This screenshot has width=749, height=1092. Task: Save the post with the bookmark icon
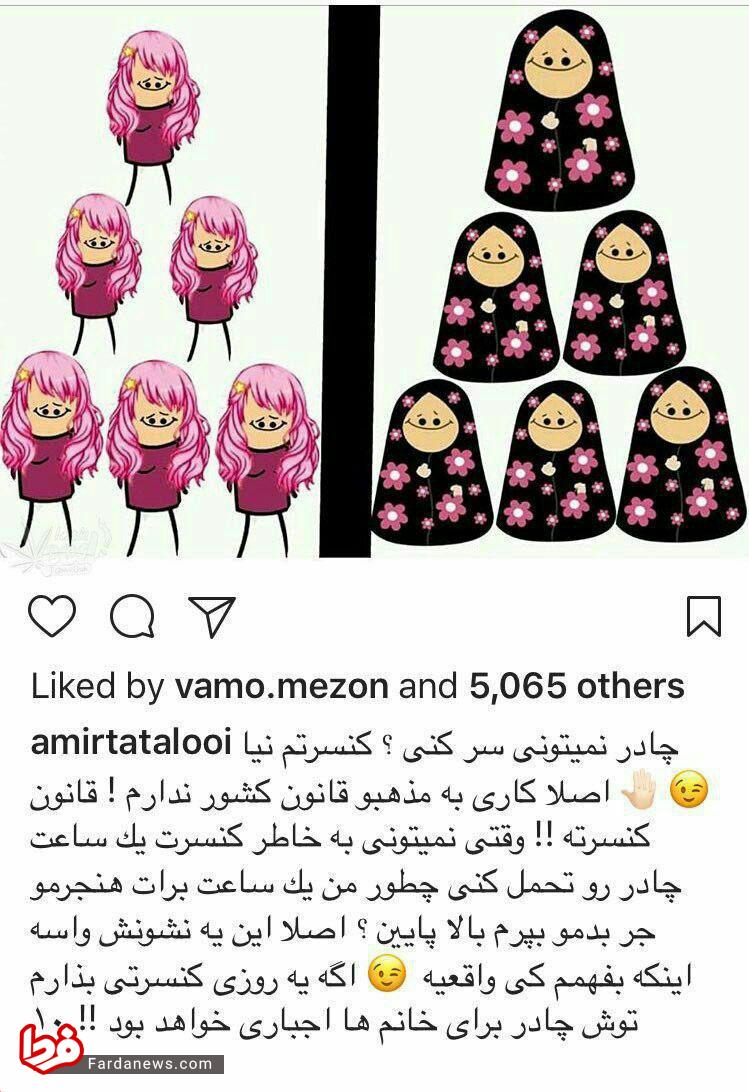click(704, 616)
